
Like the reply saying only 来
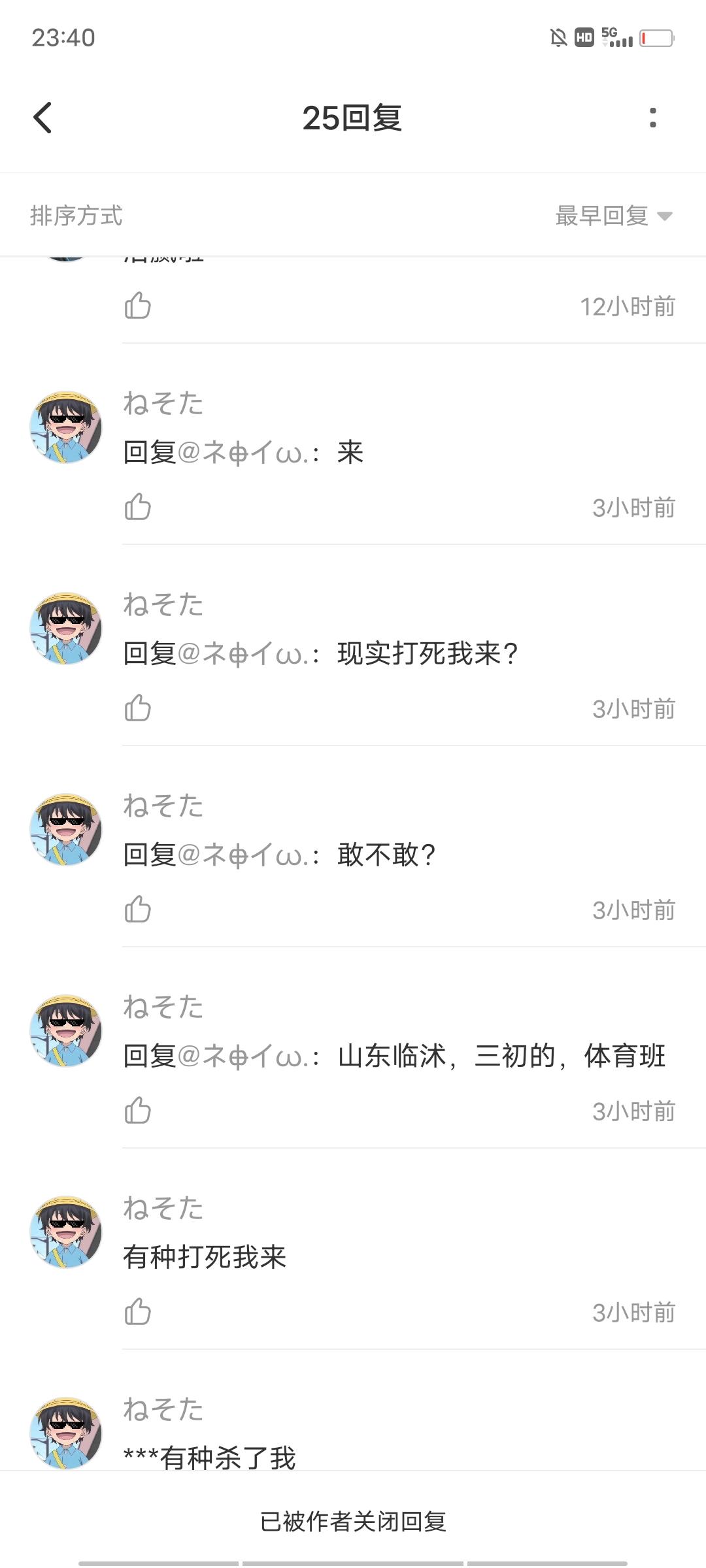(137, 507)
